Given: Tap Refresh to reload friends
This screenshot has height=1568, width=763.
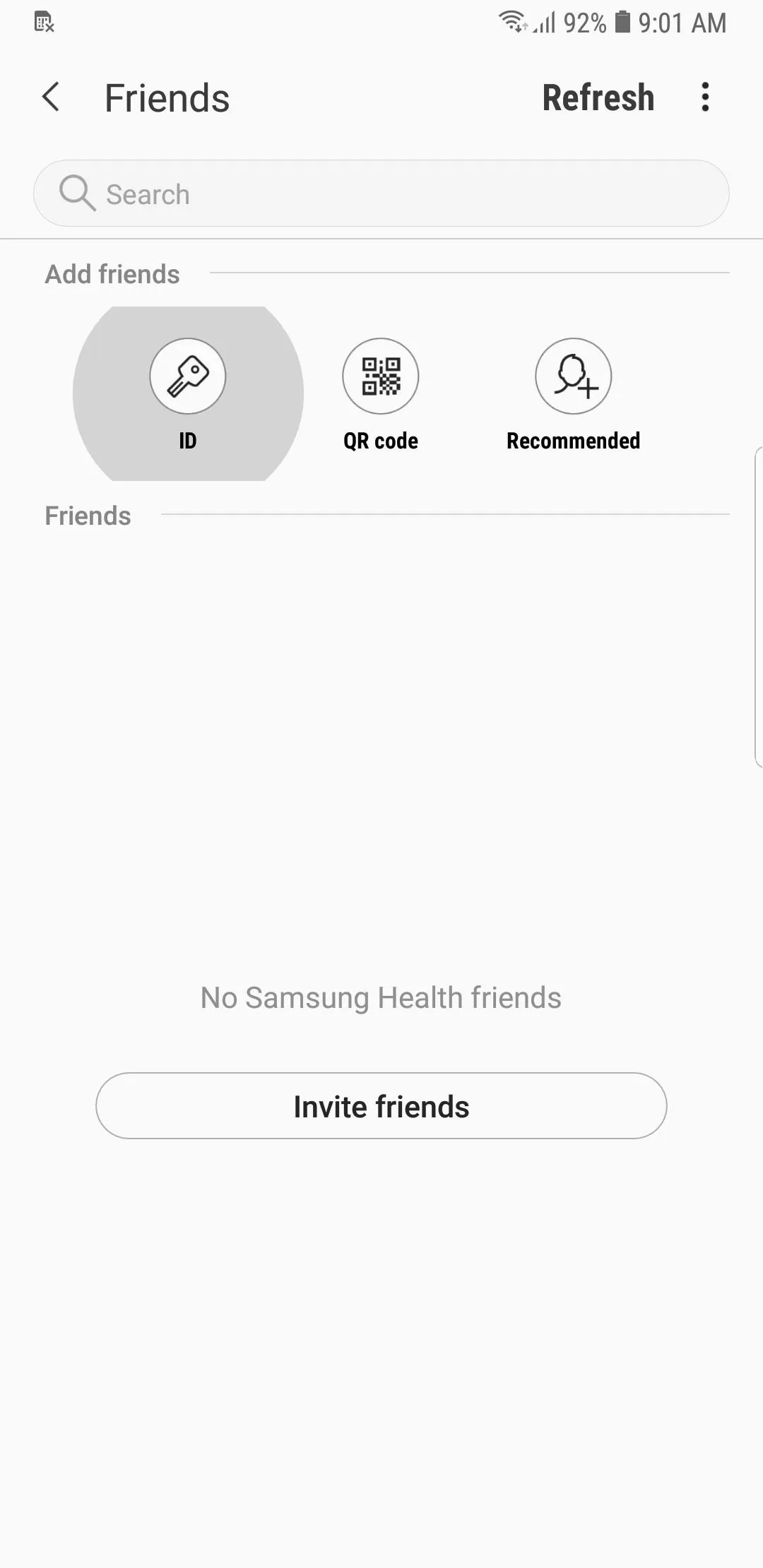Looking at the screenshot, I should coord(598,97).
